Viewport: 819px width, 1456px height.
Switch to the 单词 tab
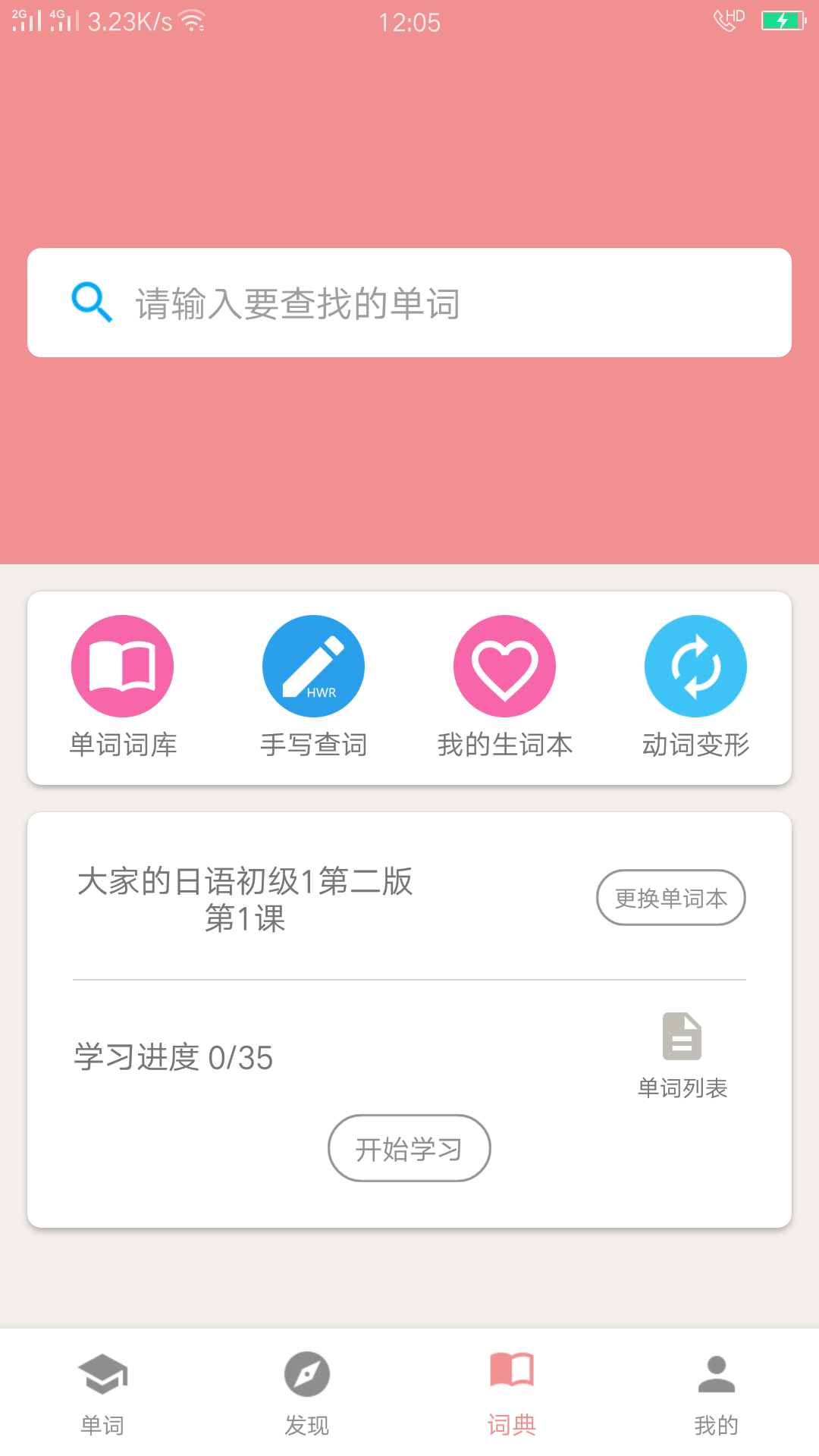pyautogui.click(x=102, y=1399)
